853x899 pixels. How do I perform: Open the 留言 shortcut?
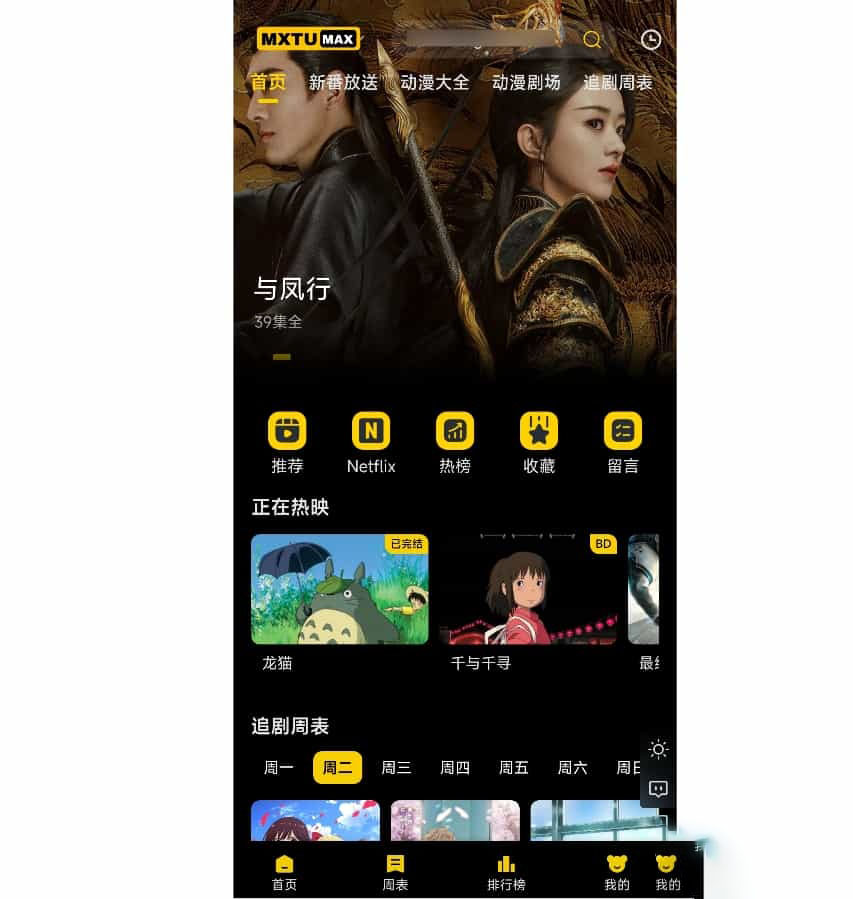(x=623, y=442)
